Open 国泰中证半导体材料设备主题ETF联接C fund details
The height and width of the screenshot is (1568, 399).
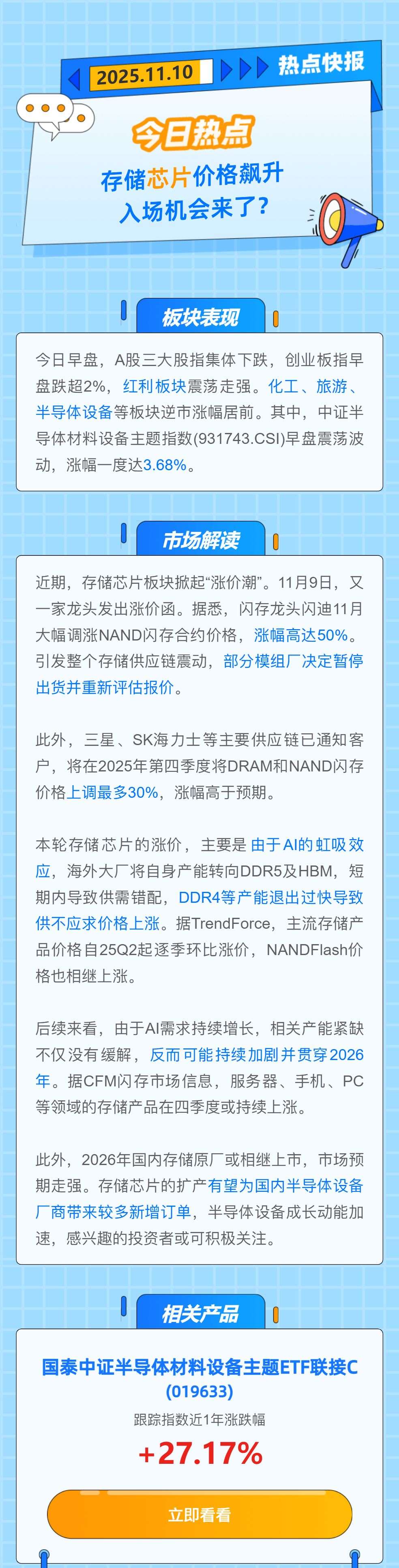coord(199,1368)
